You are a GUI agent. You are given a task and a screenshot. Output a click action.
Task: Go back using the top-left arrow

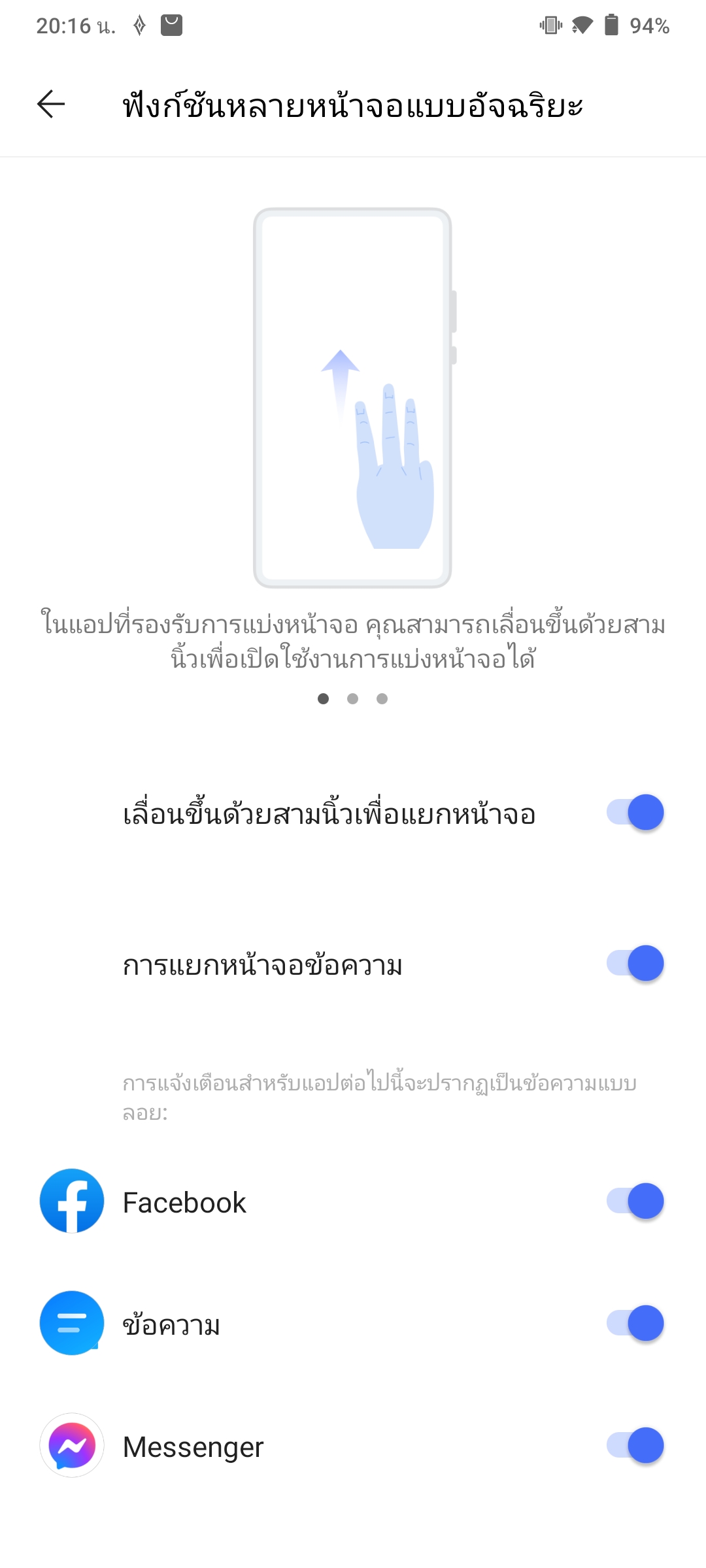click(x=51, y=105)
